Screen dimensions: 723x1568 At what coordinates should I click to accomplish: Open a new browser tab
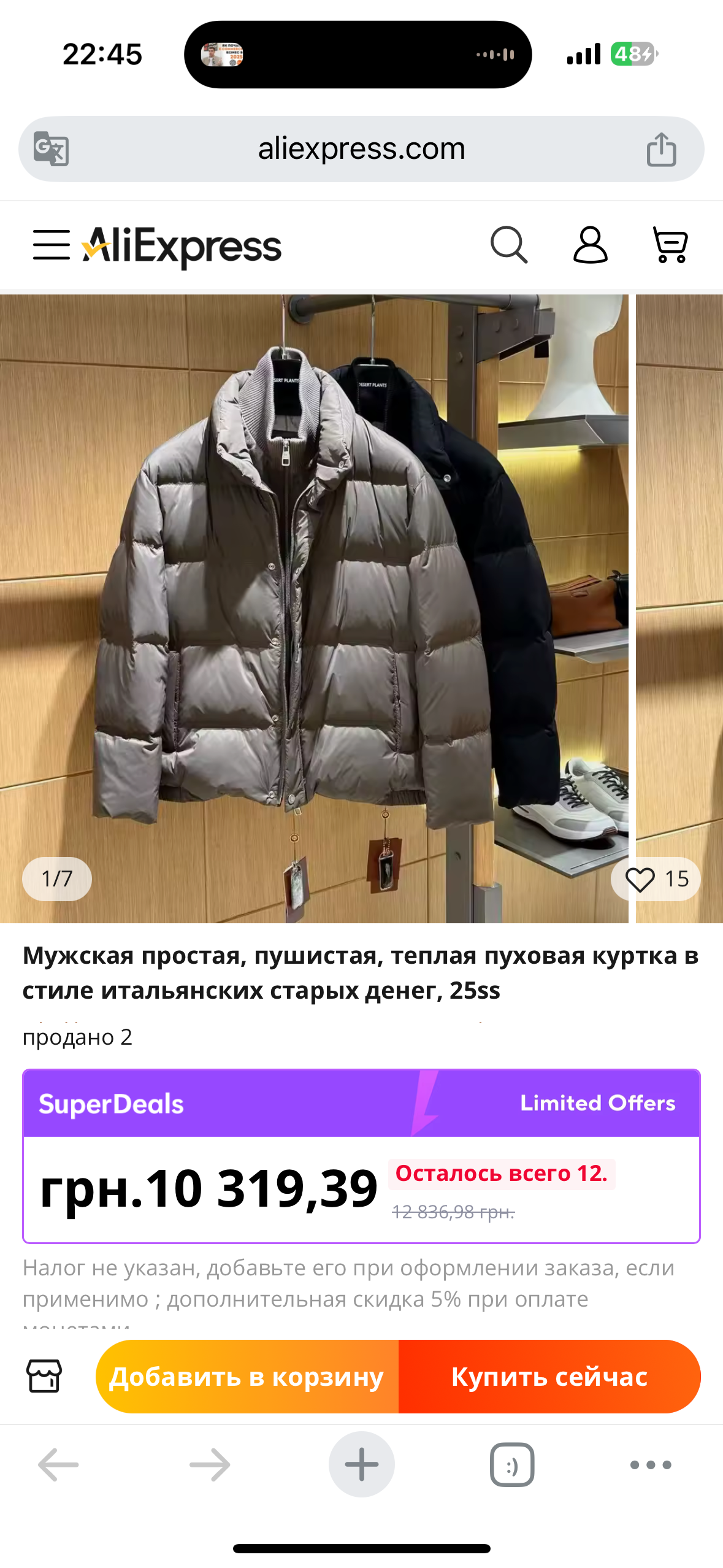pos(361,1465)
